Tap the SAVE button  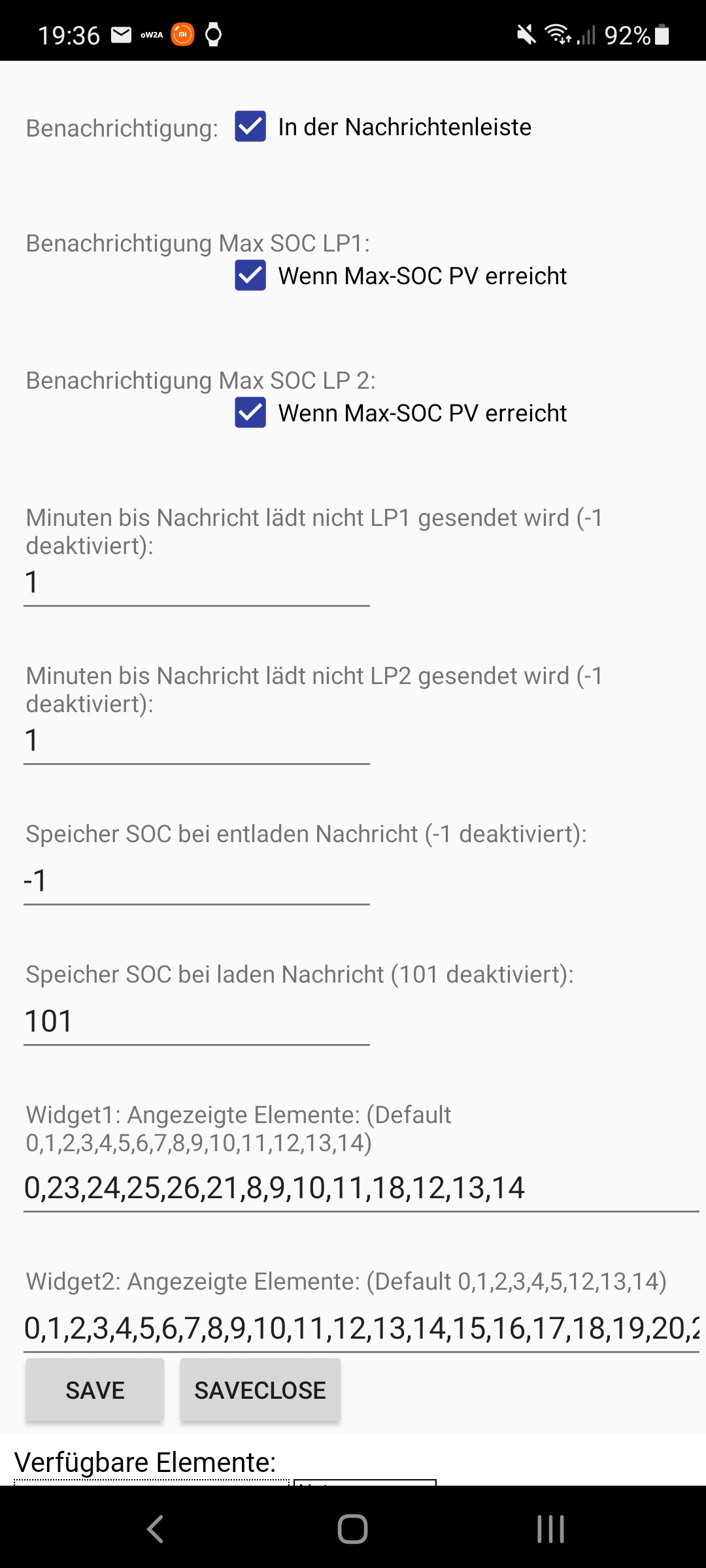click(95, 1390)
